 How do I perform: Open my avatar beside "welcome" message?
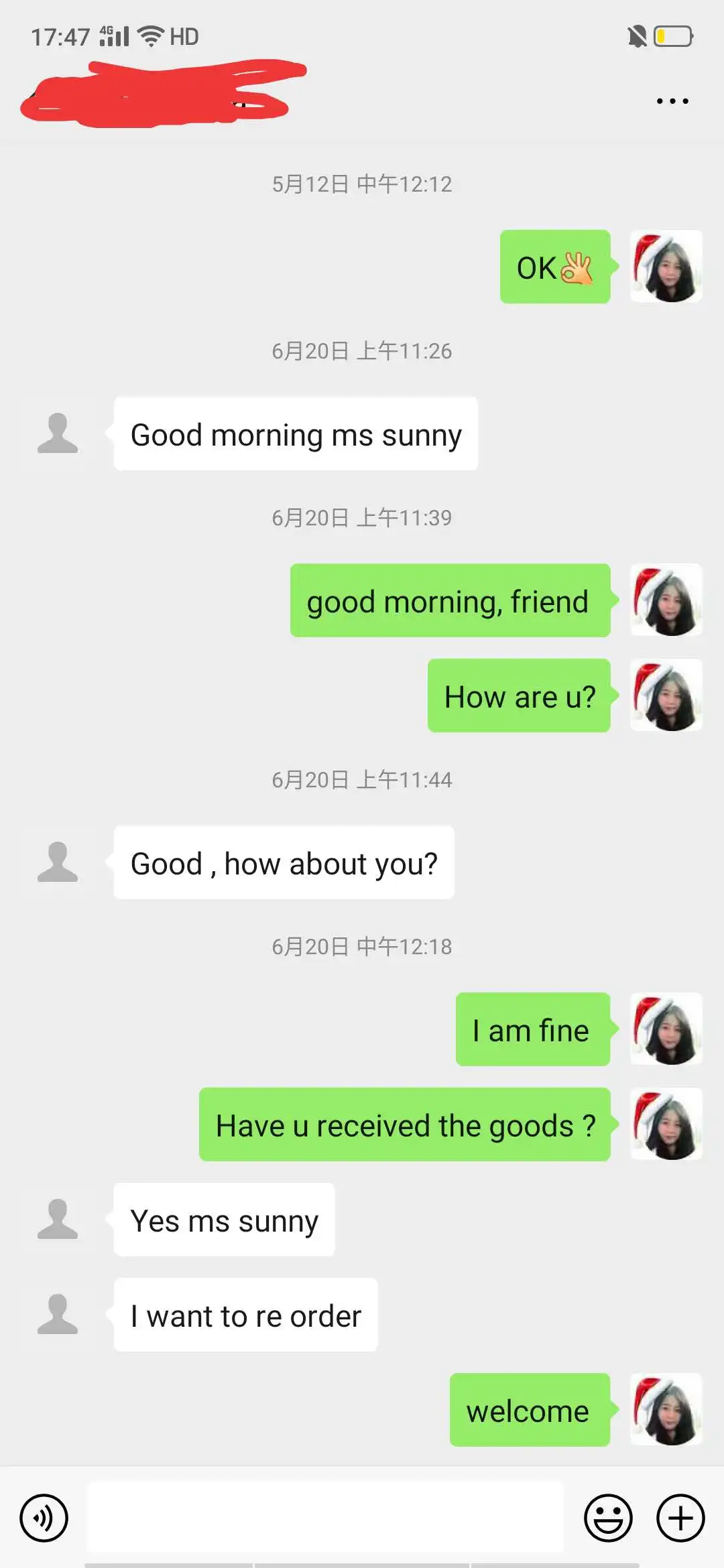[666, 1410]
